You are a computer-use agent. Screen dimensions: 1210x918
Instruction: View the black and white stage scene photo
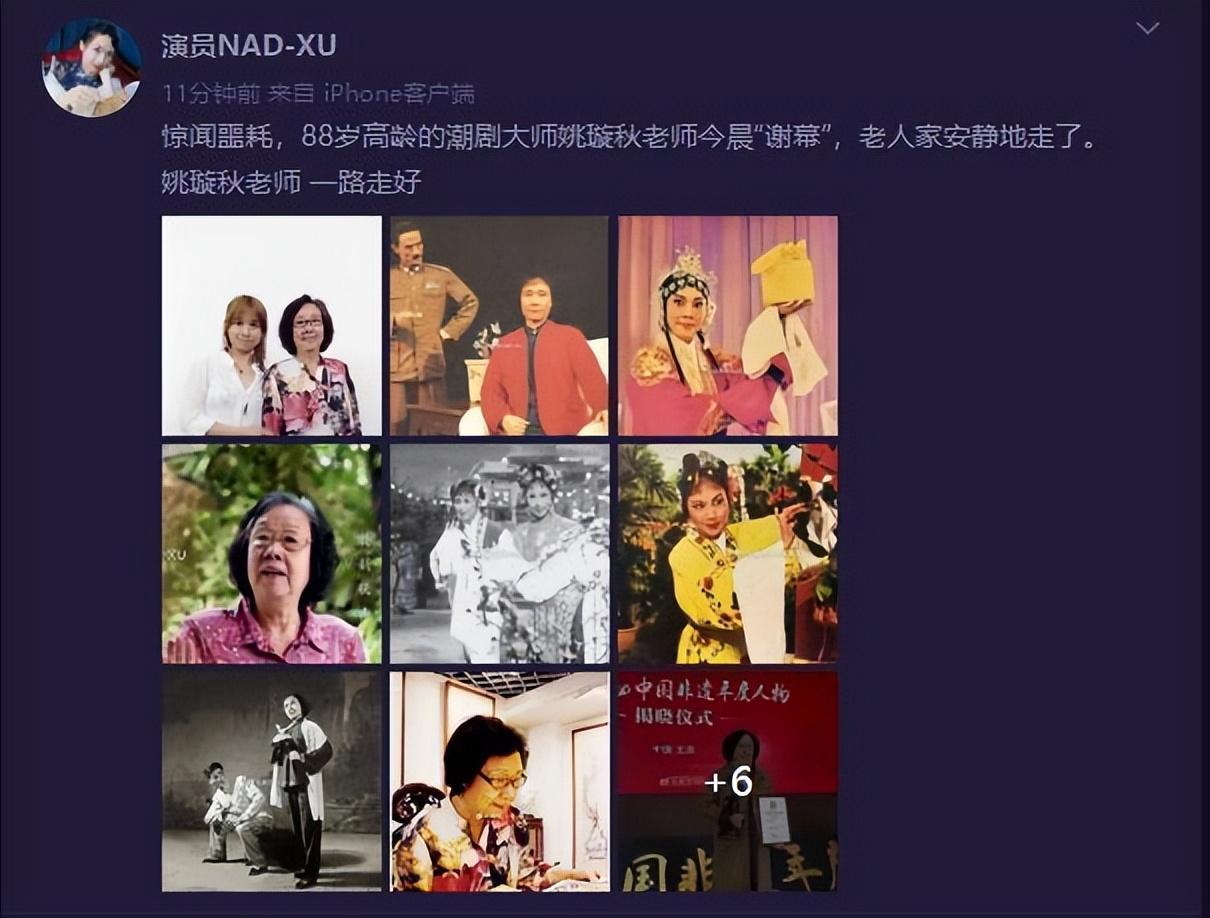pos(272,781)
